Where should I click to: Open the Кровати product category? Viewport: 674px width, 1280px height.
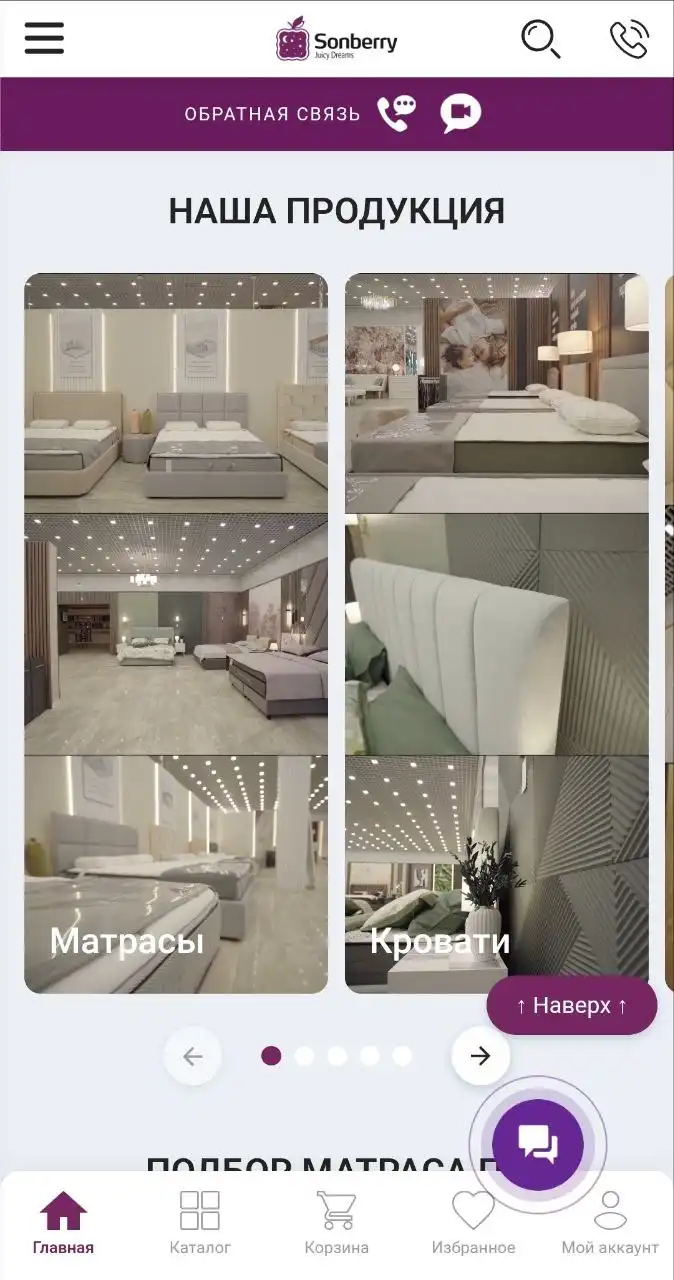pyautogui.click(x=496, y=632)
